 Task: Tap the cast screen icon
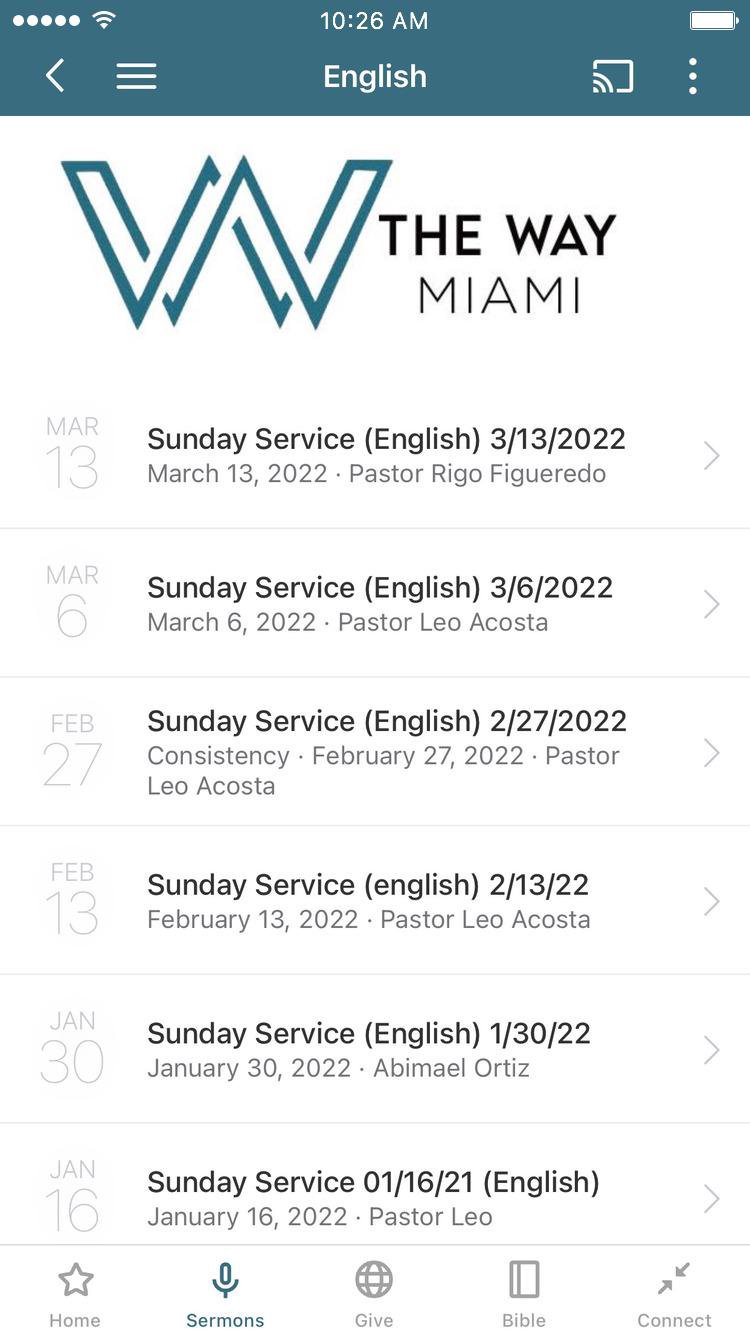coord(612,76)
